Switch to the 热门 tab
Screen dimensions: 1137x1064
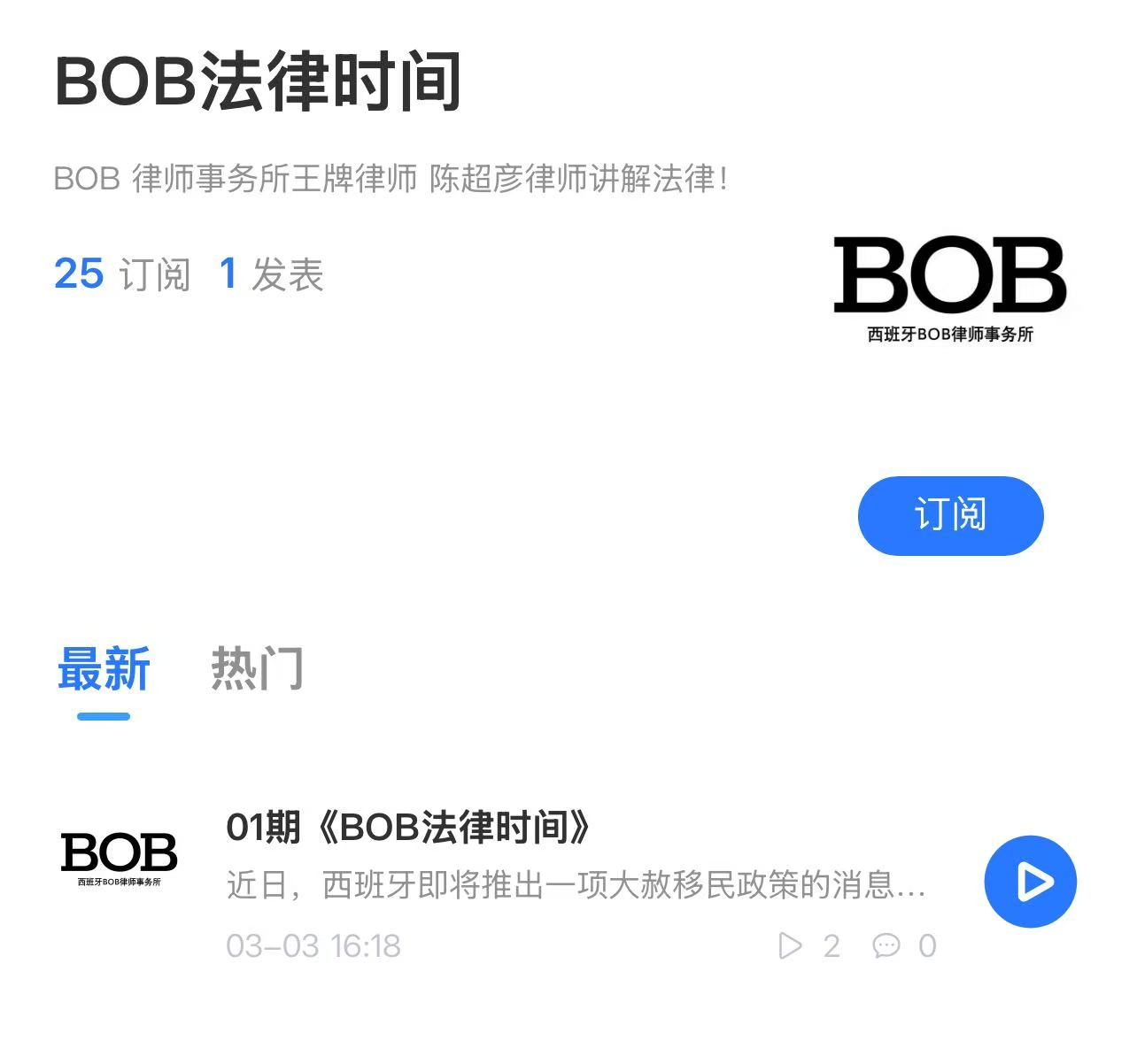click(257, 668)
